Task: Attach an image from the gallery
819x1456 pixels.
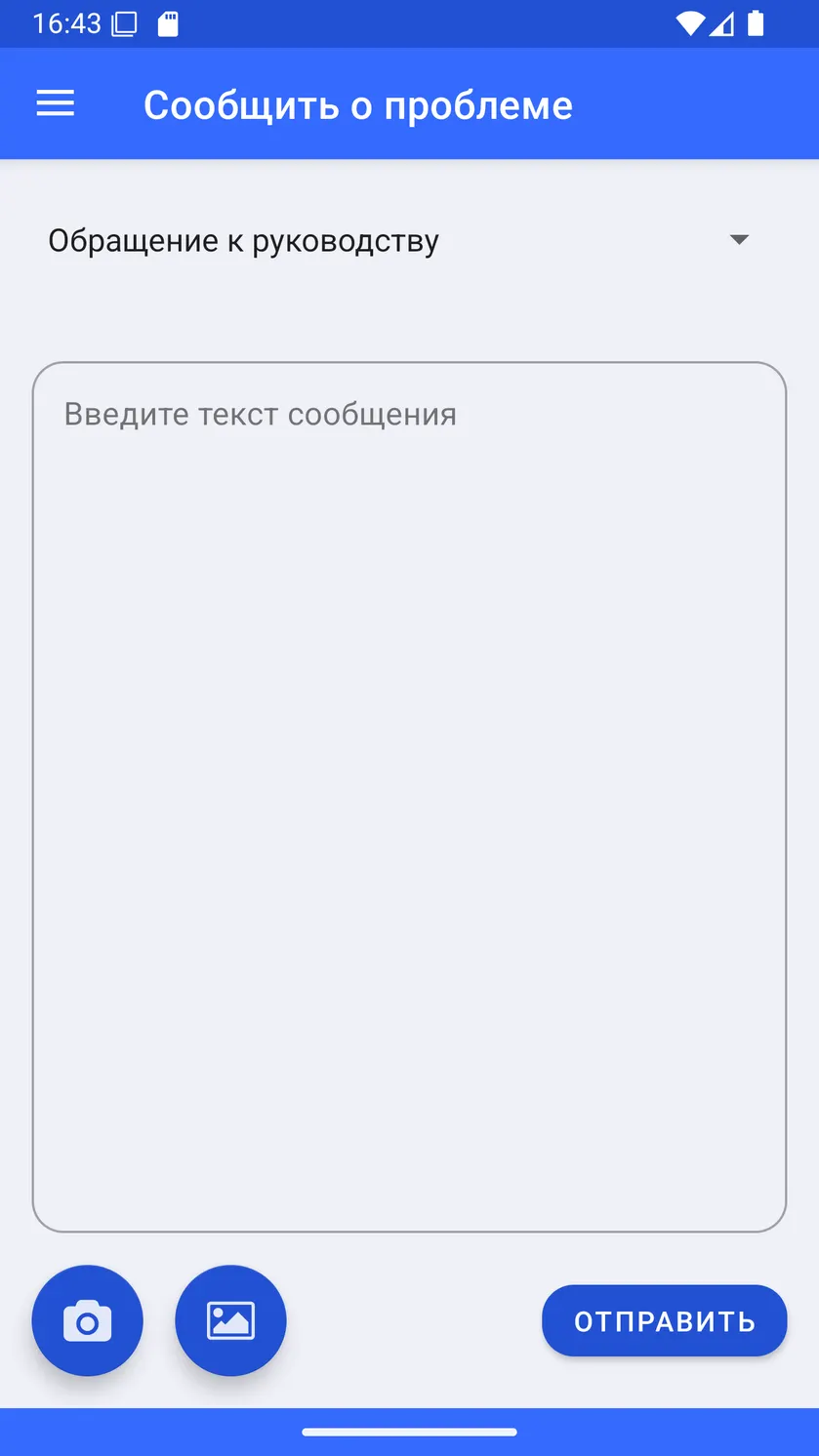Action: tap(230, 1321)
